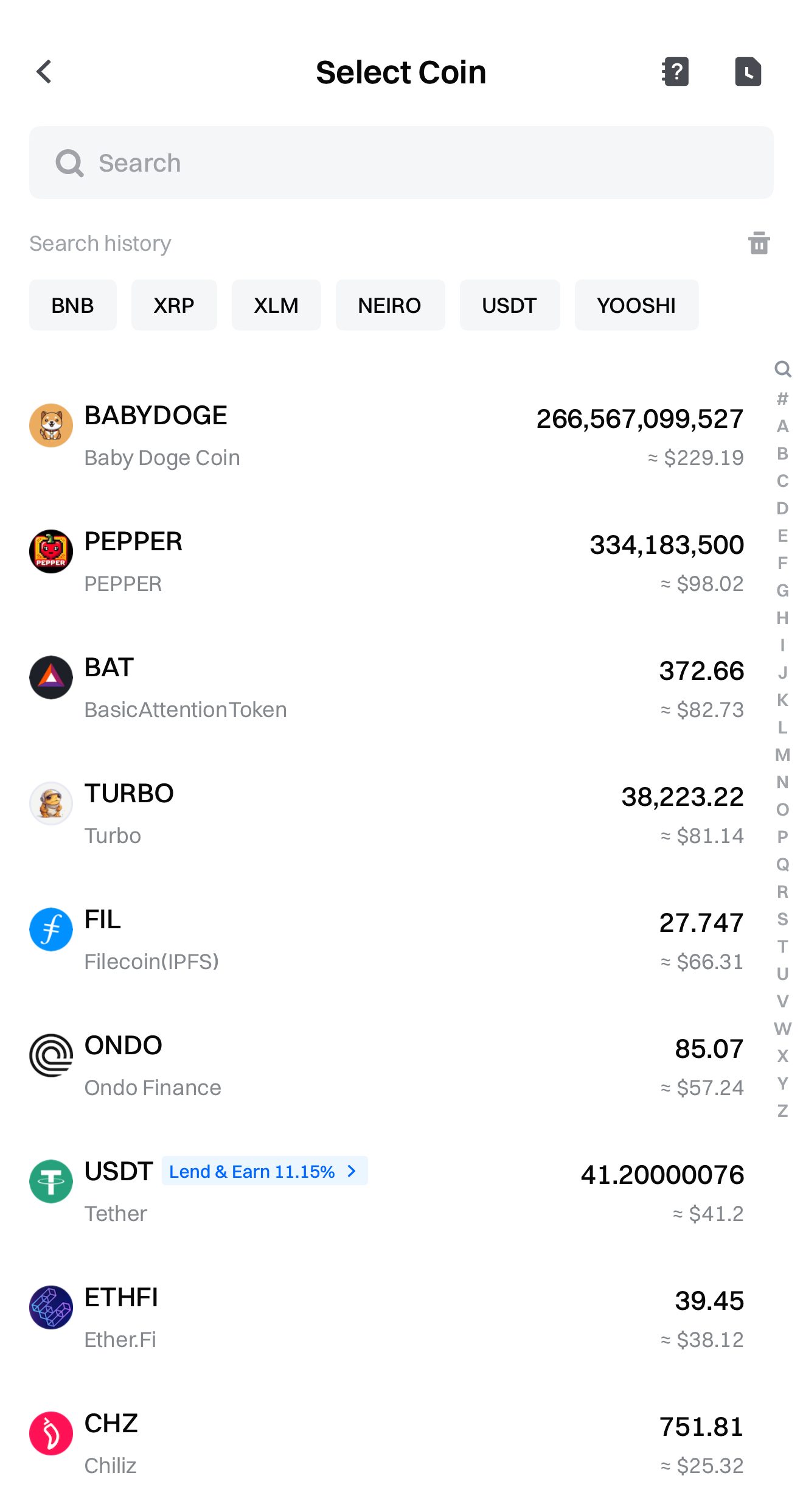Image resolution: width=803 pixels, height=1512 pixels.
Task: Select XRP history chip
Action: 174,305
